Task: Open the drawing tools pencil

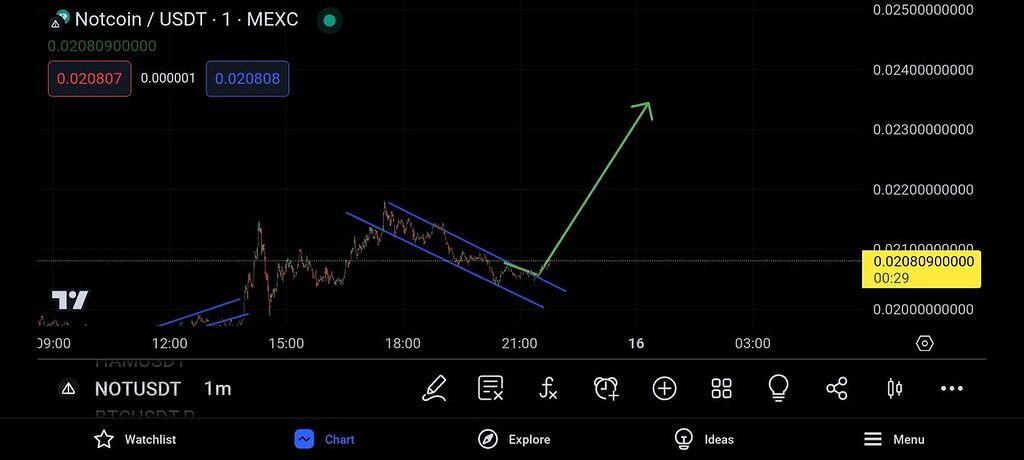Action: point(434,388)
